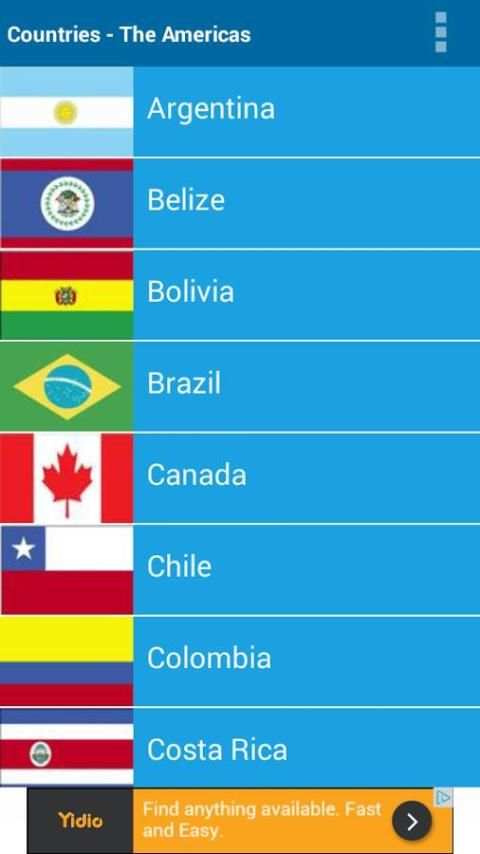Select Belize from the list
This screenshot has width=480, height=854.
click(x=240, y=204)
